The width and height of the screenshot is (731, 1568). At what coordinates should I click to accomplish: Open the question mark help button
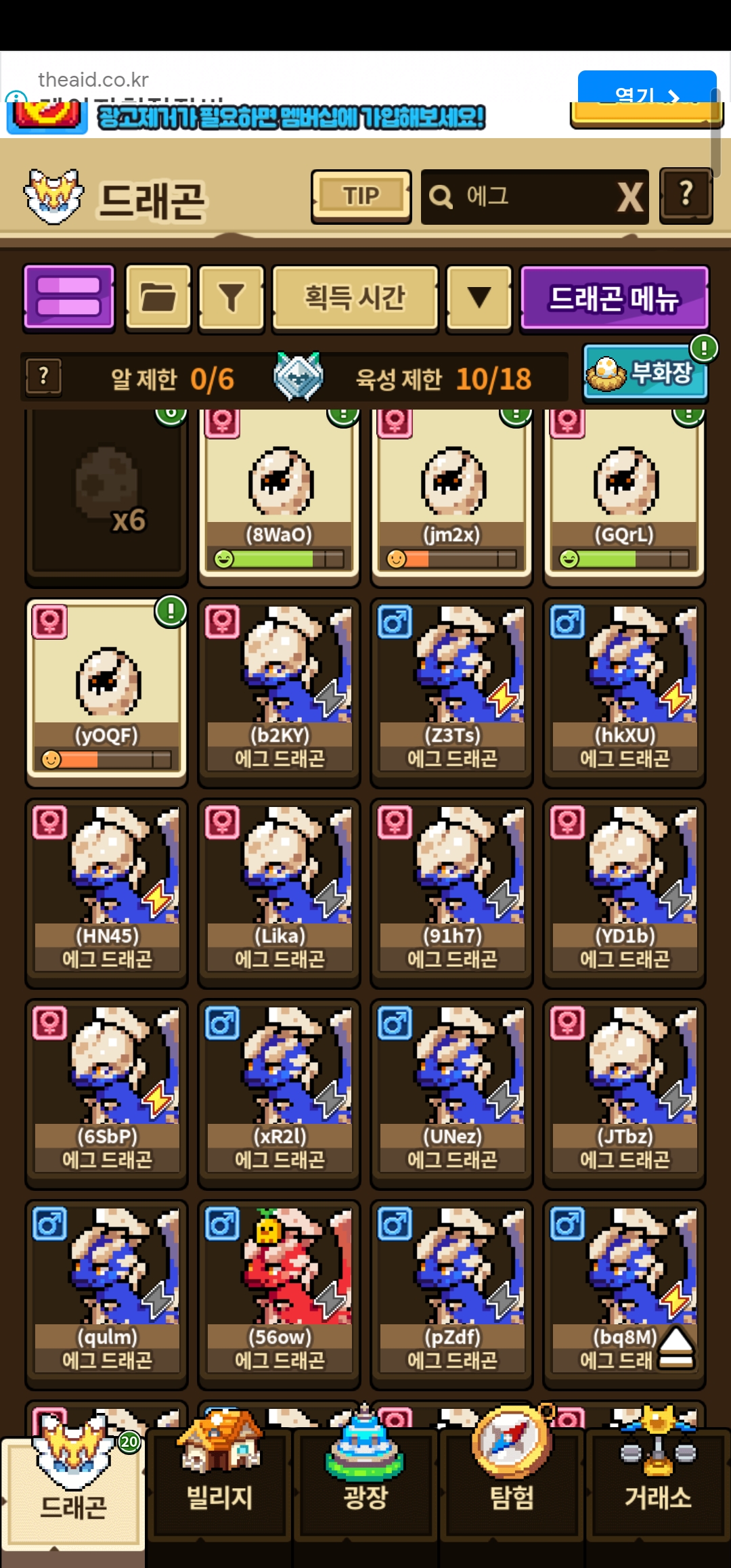point(686,196)
